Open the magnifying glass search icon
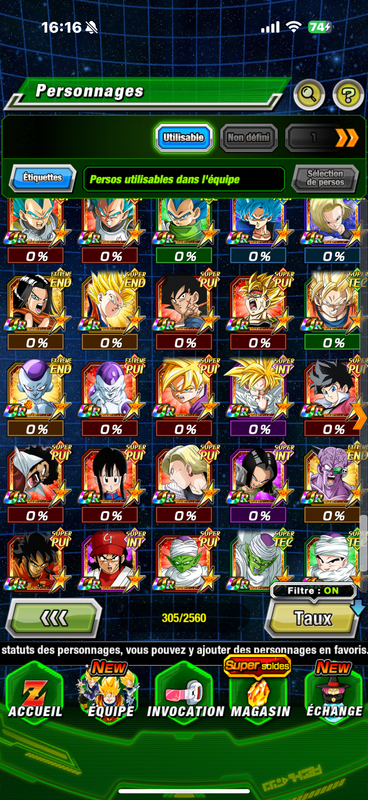This screenshot has height=800, width=368. (309, 94)
